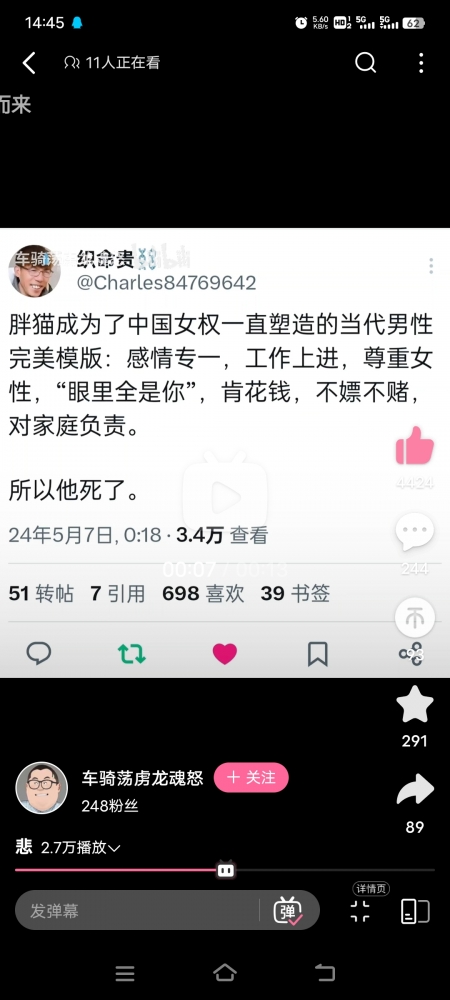Go to the system home screen

point(225,973)
